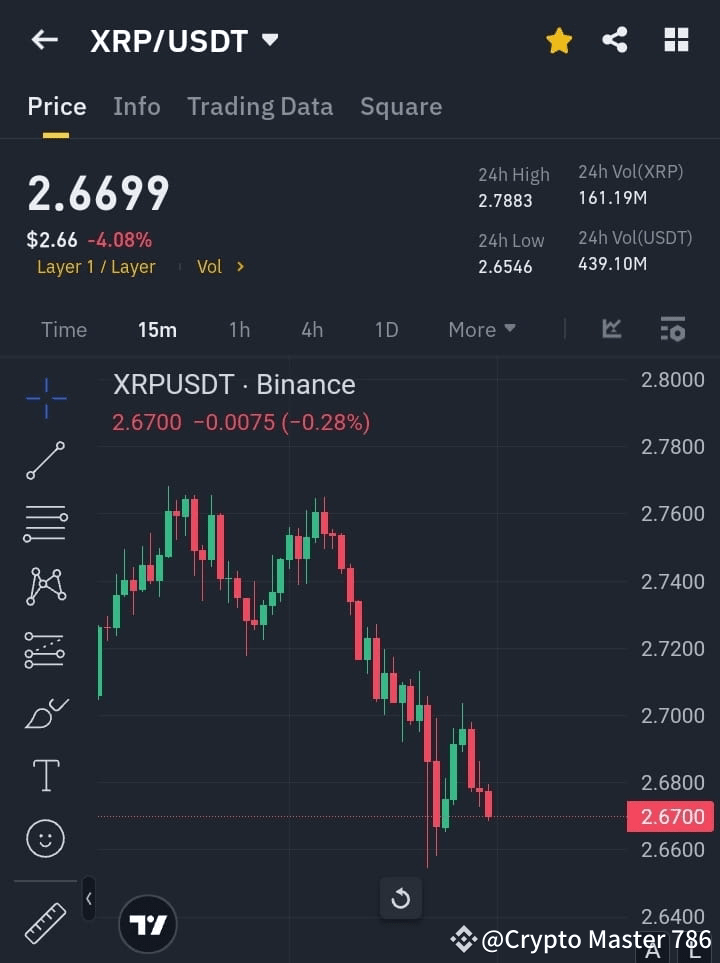This screenshot has height=963, width=720.
Task: Open the emoji sticker tool
Action: [45, 838]
